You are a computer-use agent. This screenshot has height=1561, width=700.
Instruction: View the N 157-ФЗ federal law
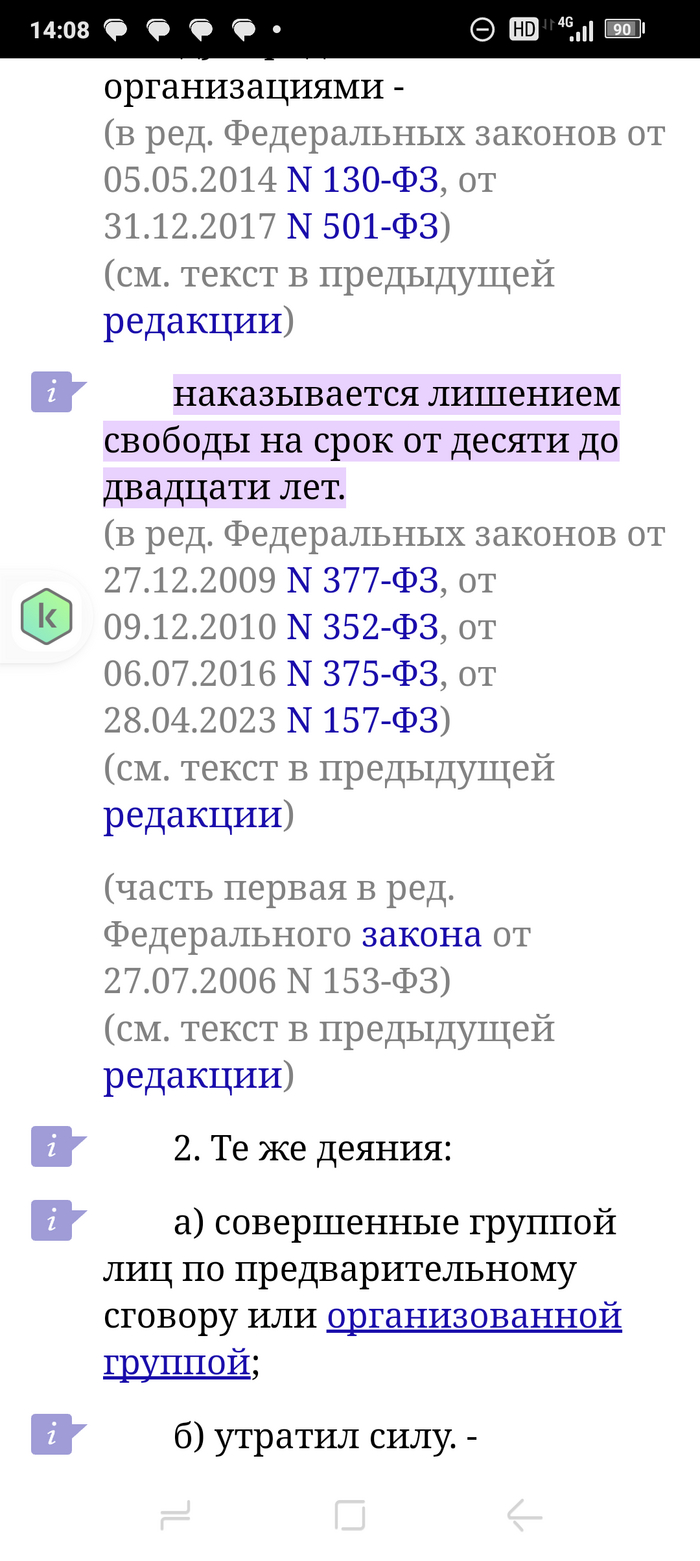click(x=362, y=720)
